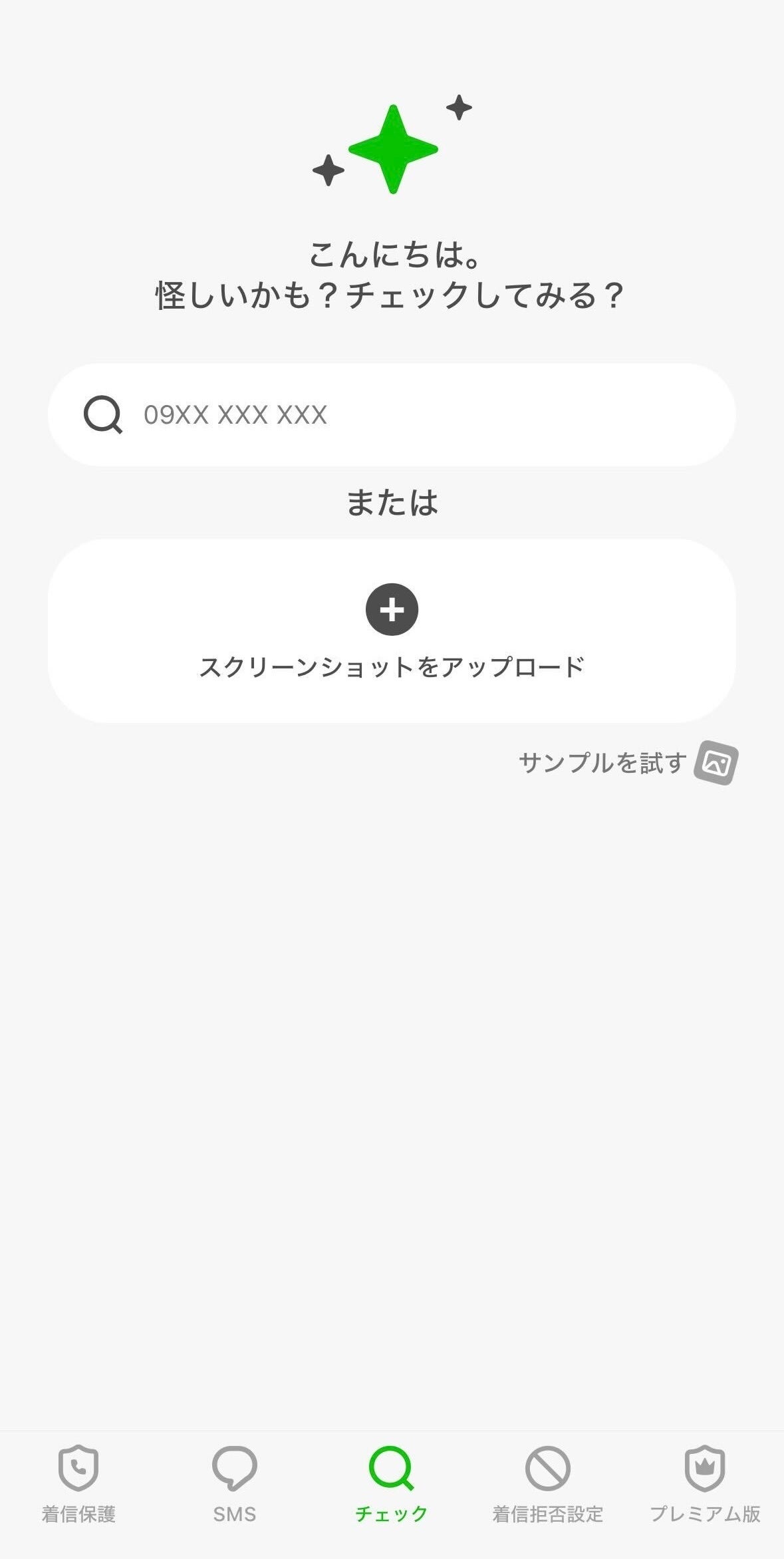This screenshot has width=784, height=1559.
Task: Upload a screenshot to check
Action: click(391, 631)
